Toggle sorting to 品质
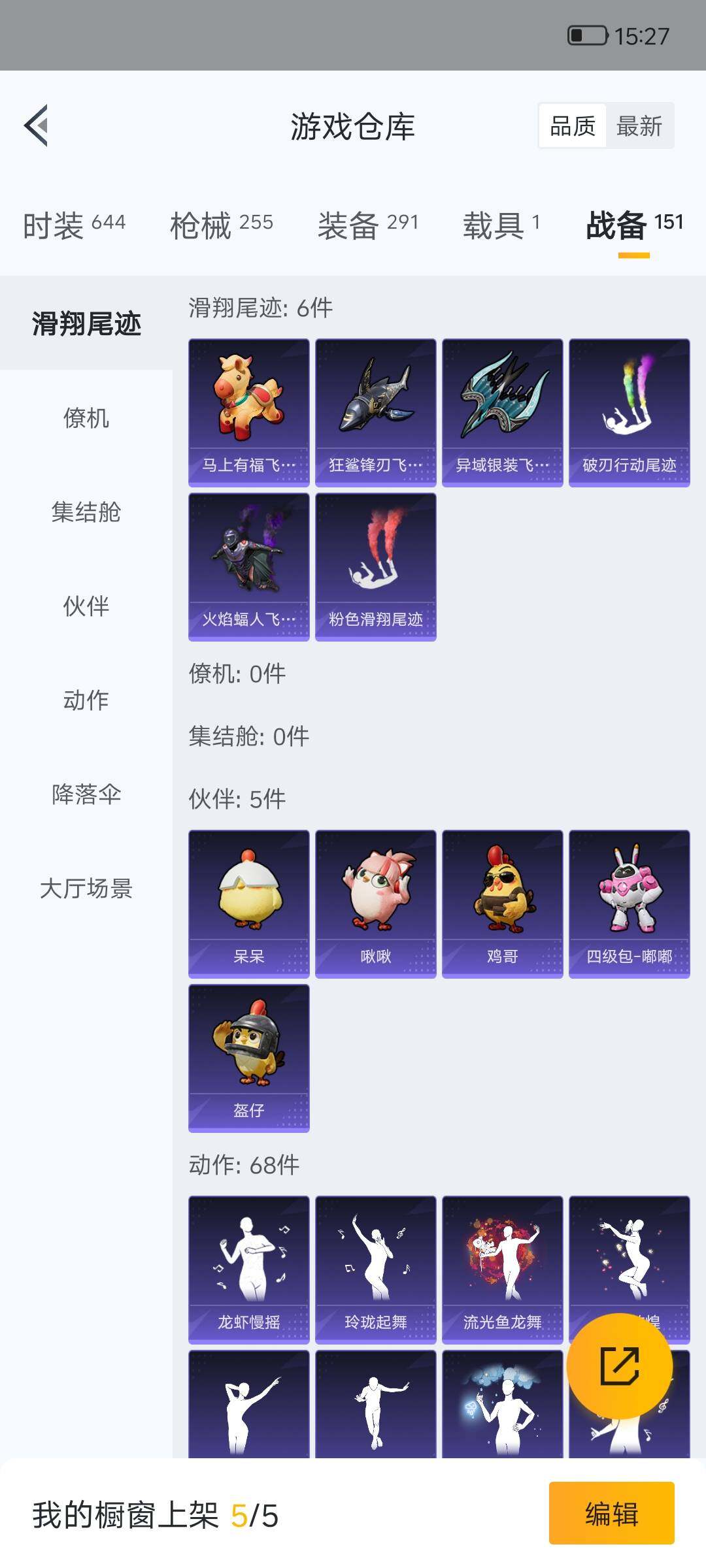The height and width of the screenshot is (1568, 706). click(572, 124)
